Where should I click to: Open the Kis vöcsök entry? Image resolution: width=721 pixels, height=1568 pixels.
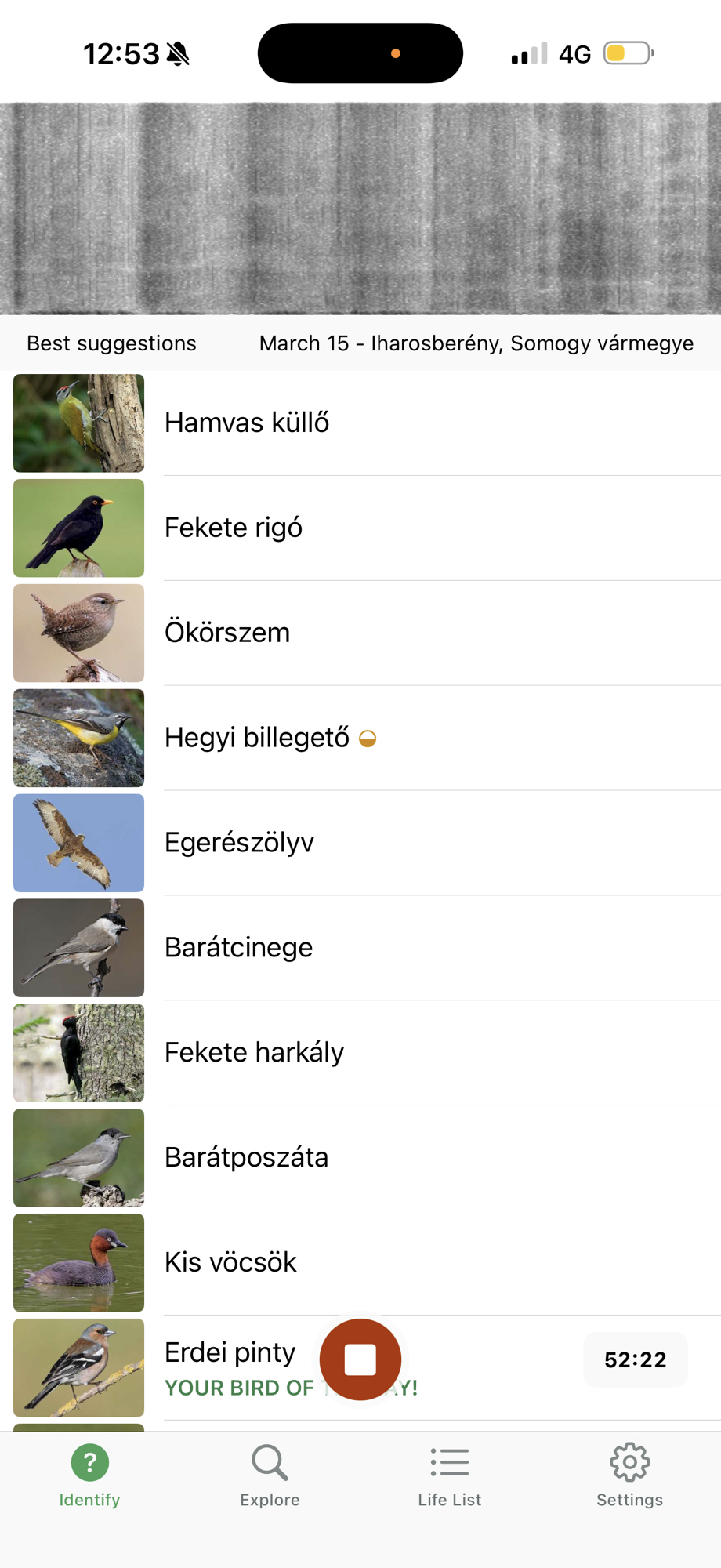[x=230, y=1263]
